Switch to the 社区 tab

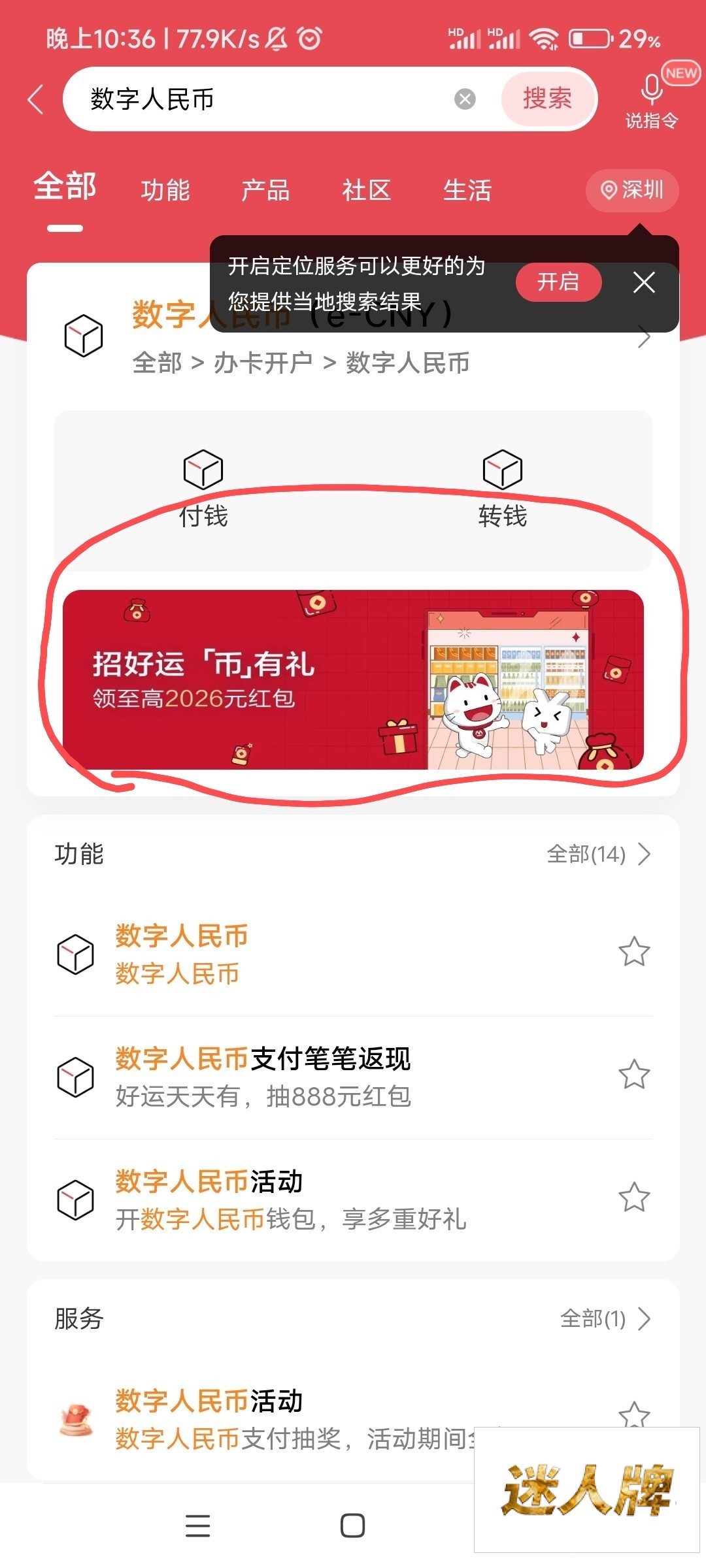pos(366,191)
